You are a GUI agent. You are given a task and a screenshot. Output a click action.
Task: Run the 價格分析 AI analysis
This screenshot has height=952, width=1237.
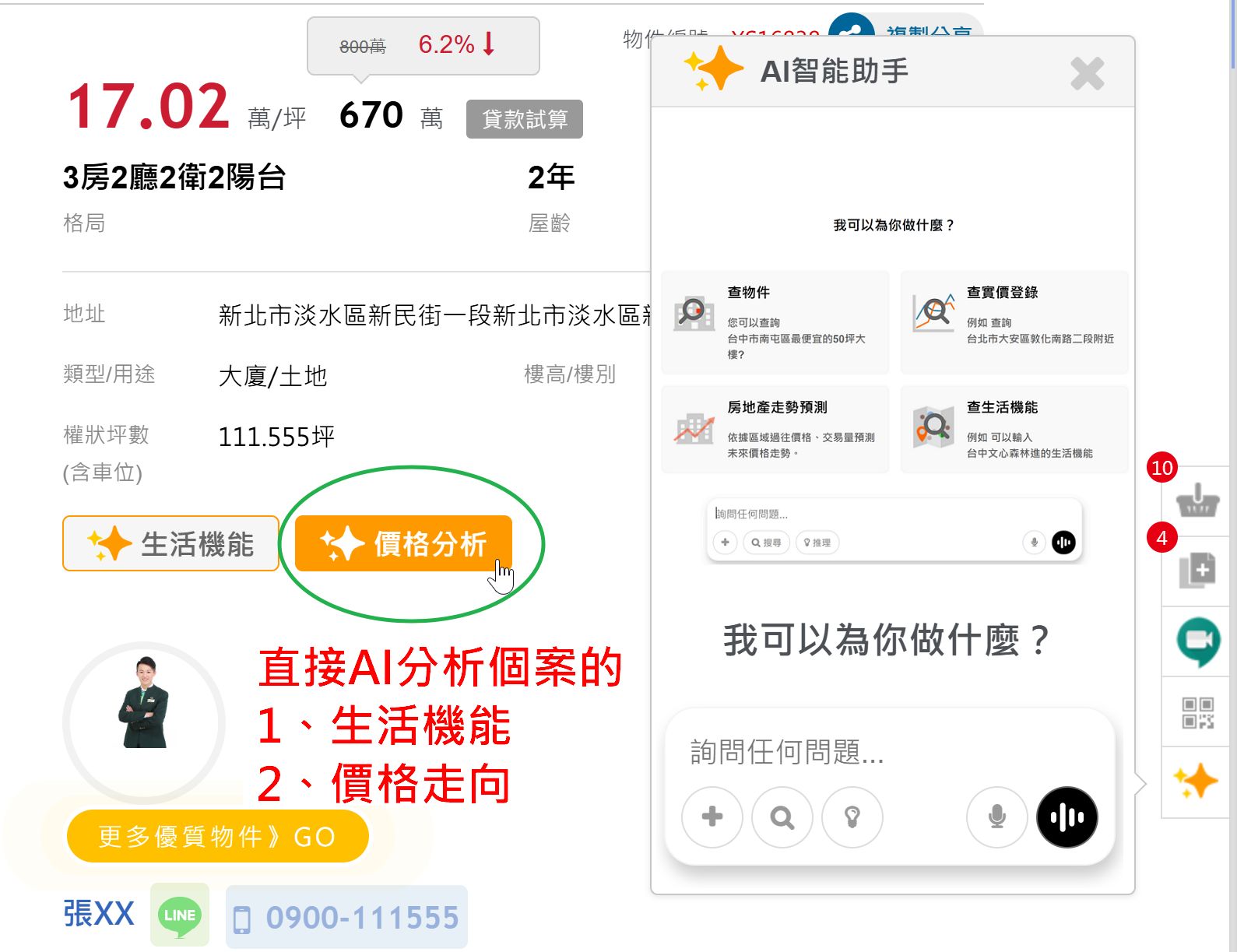(403, 543)
